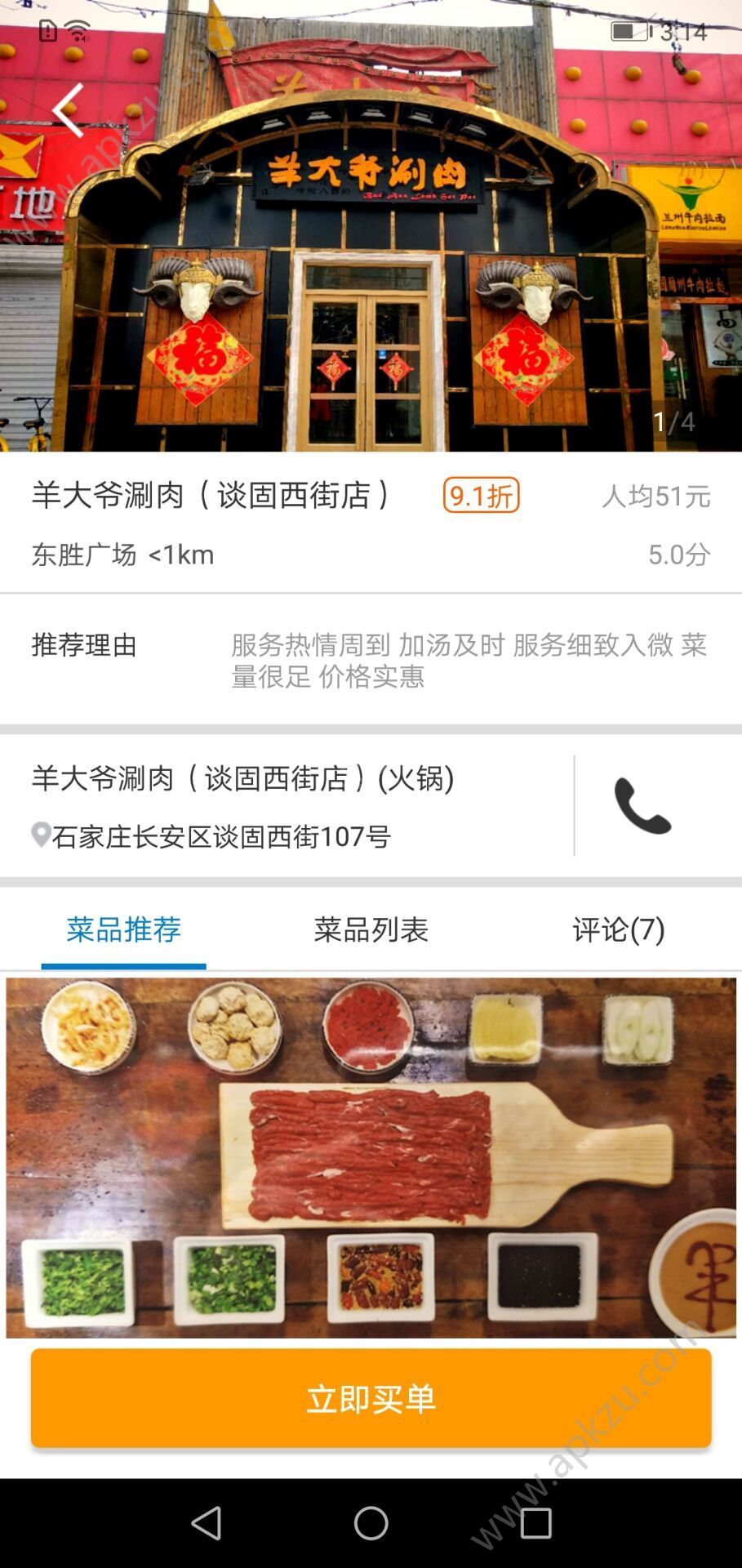Tap the Wi-Fi icon in status bar
This screenshot has height=1568, width=742.
tap(78, 29)
